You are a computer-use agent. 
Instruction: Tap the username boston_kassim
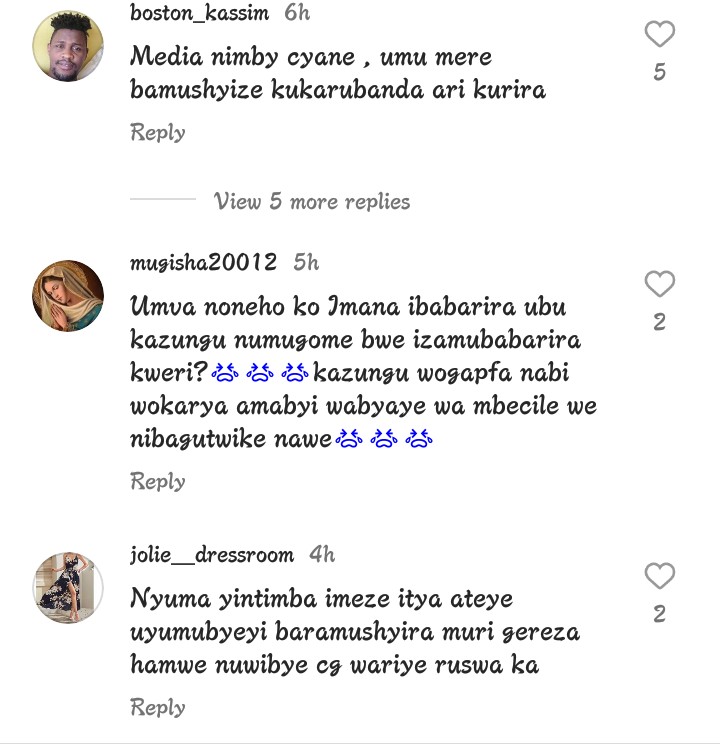coord(200,13)
